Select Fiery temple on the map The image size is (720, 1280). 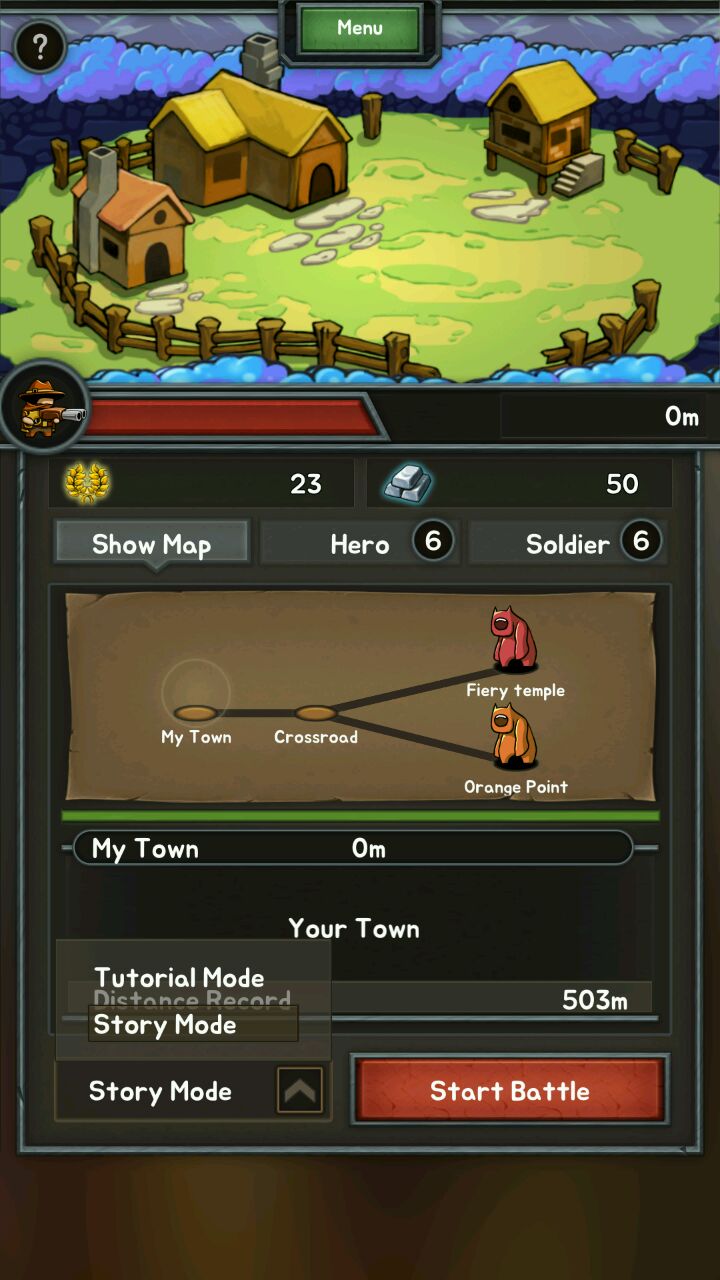[514, 642]
